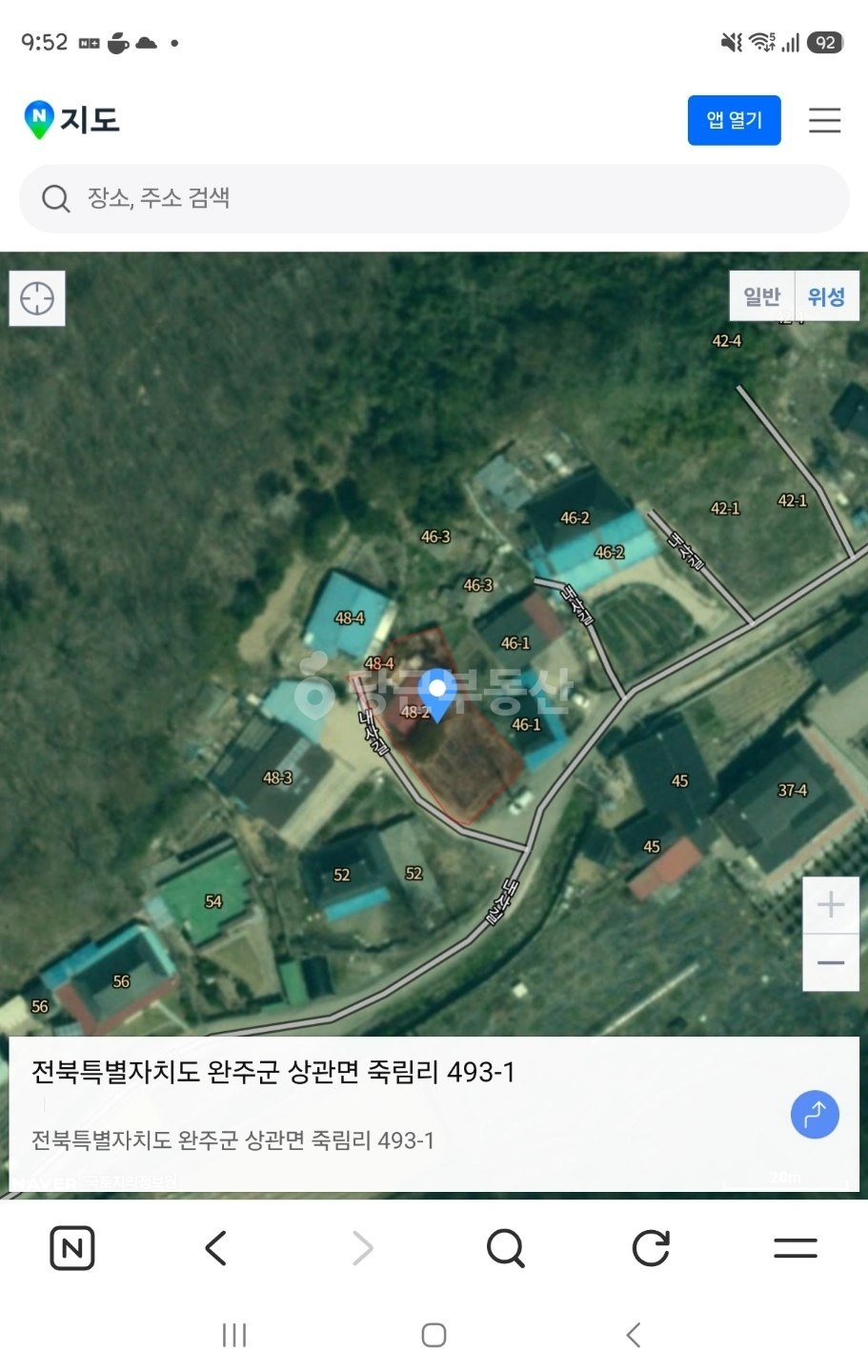Viewport: 868px width, 1372px height.
Task: Open the browser bottom menu lines
Action: click(796, 1248)
